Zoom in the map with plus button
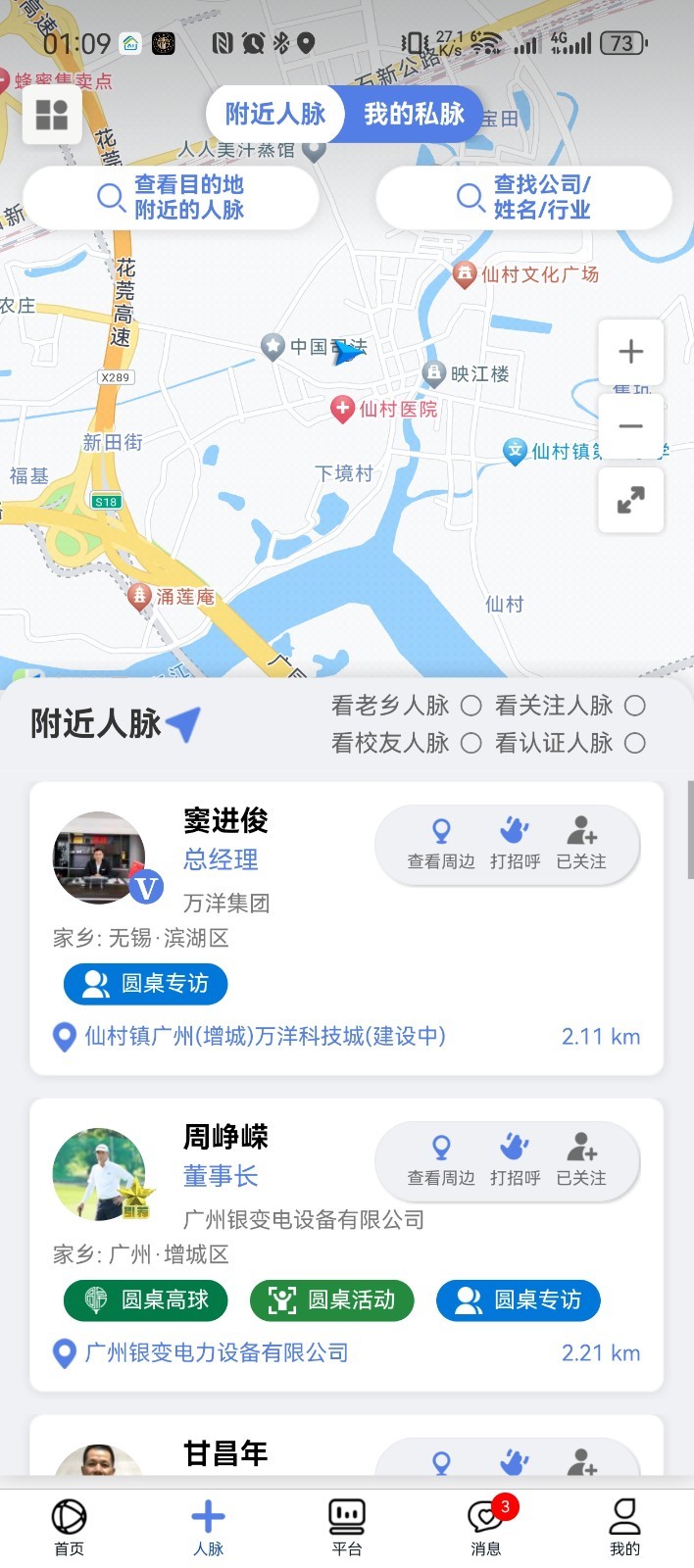This screenshot has height=1568, width=694. coord(630,352)
